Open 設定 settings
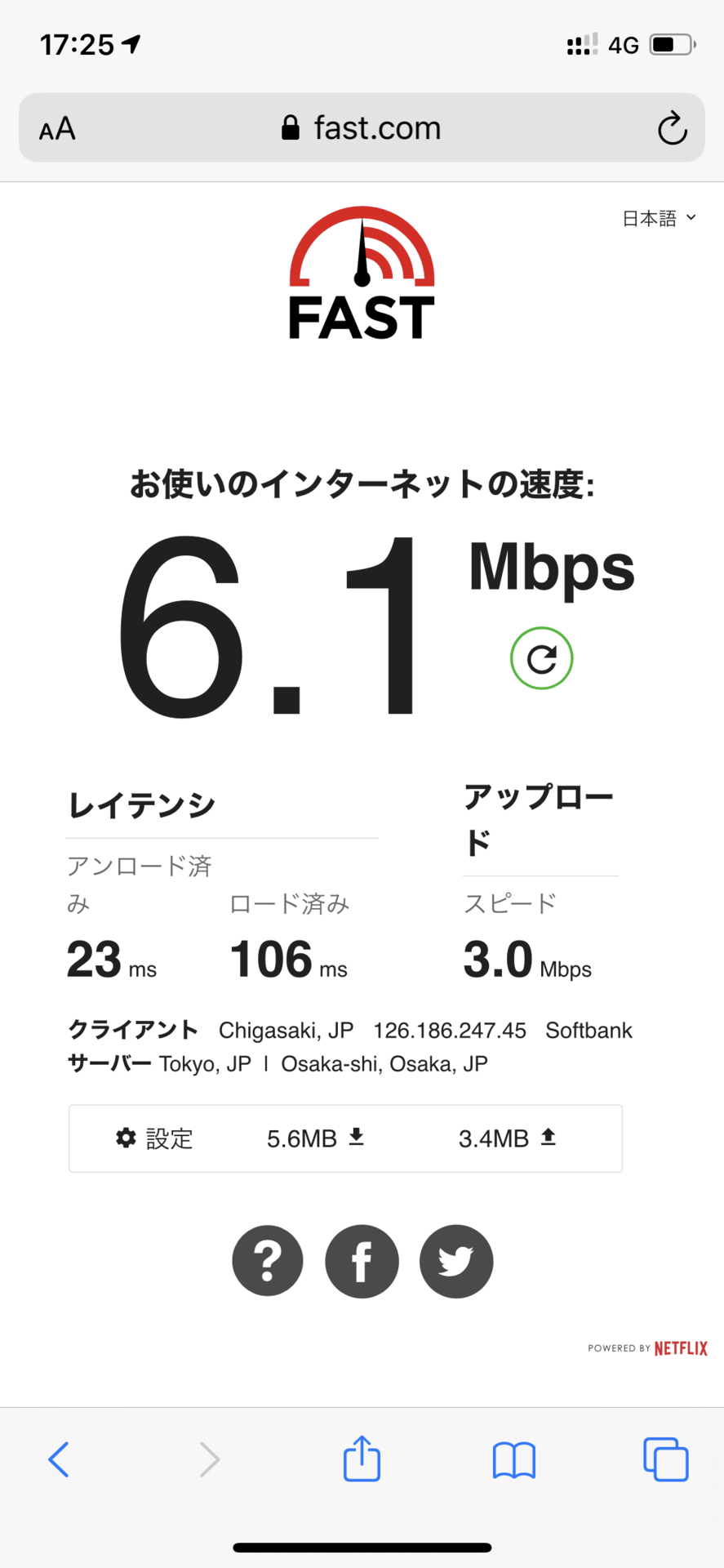Viewport: 724px width, 1568px height. (x=154, y=1138)
